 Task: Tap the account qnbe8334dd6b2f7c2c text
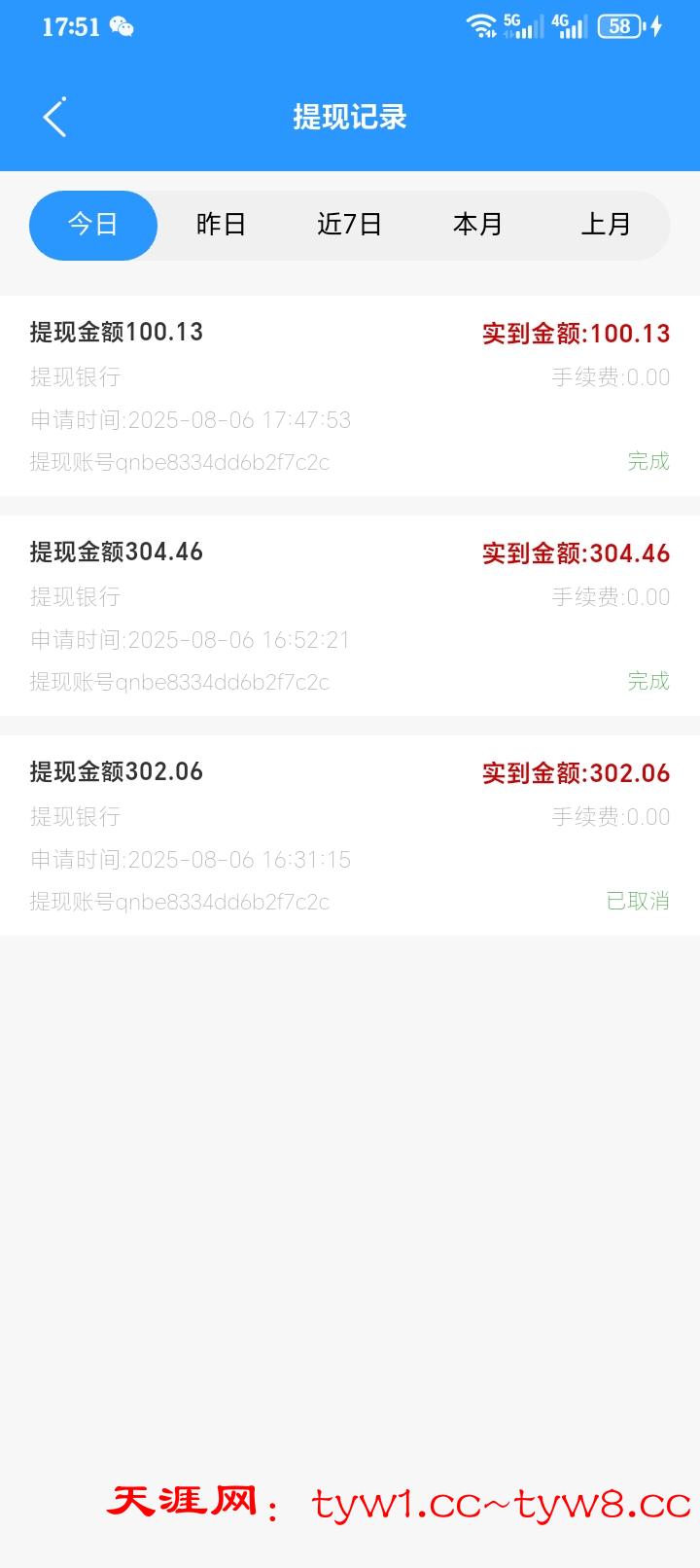(x=178, y=463)
